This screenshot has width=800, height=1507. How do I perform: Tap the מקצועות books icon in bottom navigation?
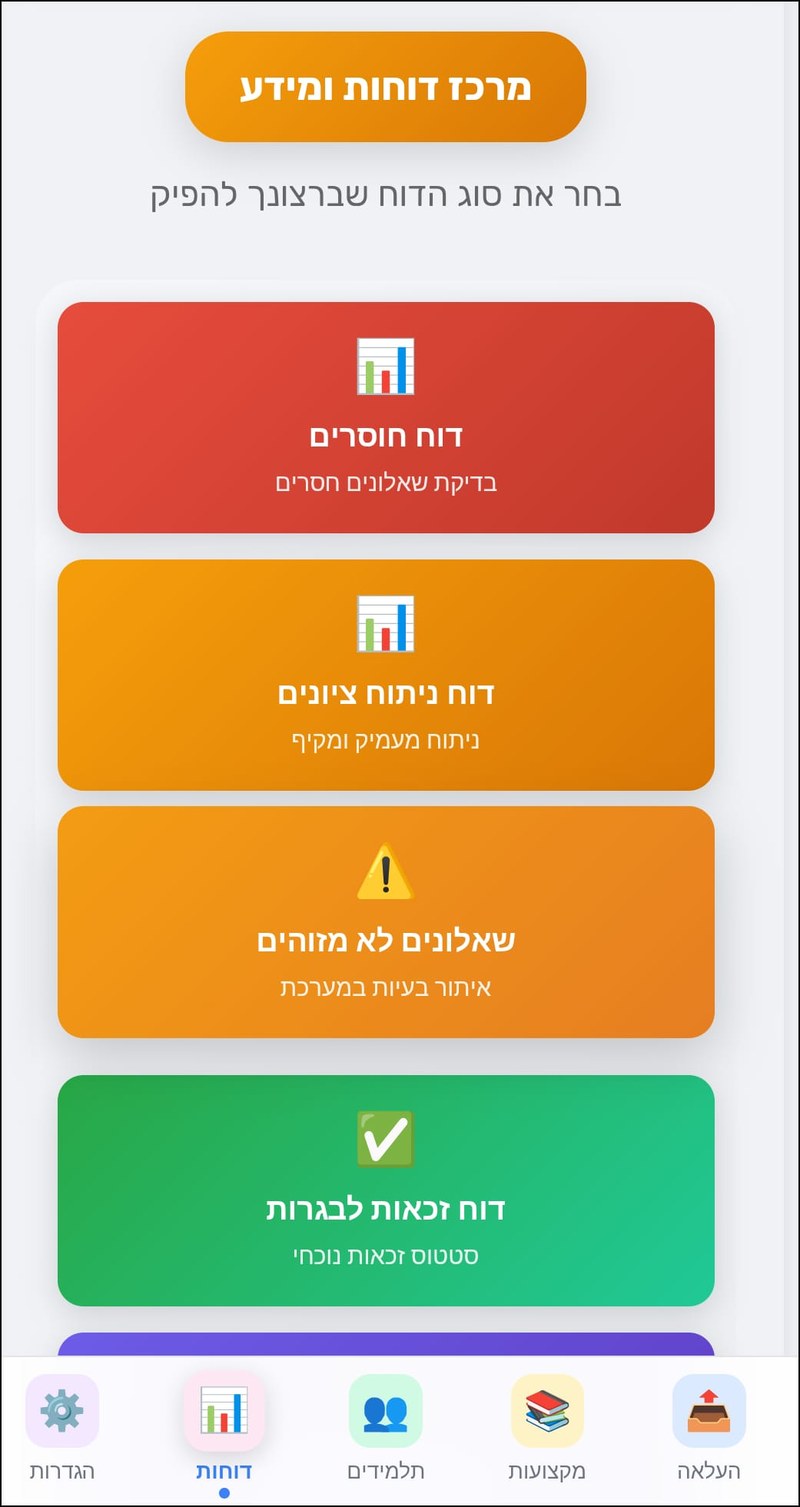point(547,1413)
